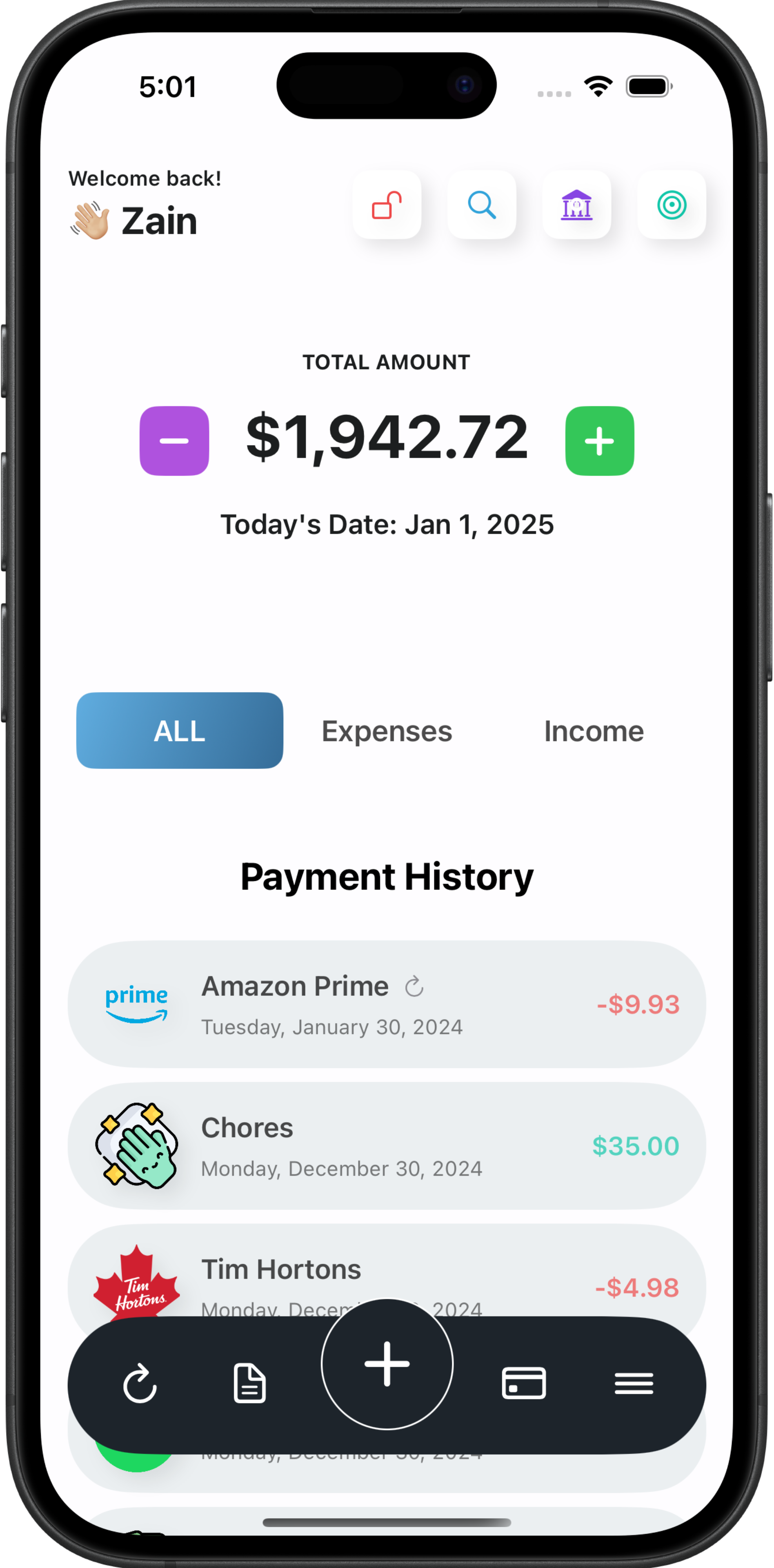This screenshot has width=774, height=1568.
Task: Switch to the Income tab
Action: 594,731
